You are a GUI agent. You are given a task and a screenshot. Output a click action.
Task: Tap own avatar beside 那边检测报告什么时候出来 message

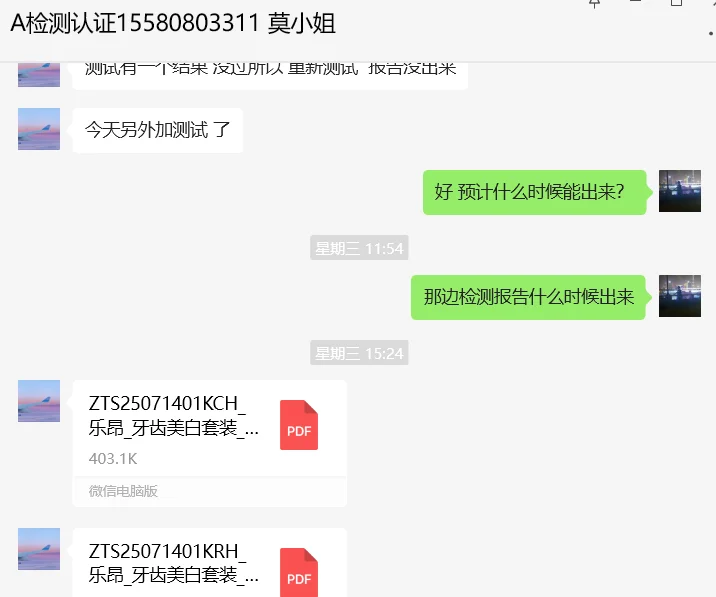679,296
